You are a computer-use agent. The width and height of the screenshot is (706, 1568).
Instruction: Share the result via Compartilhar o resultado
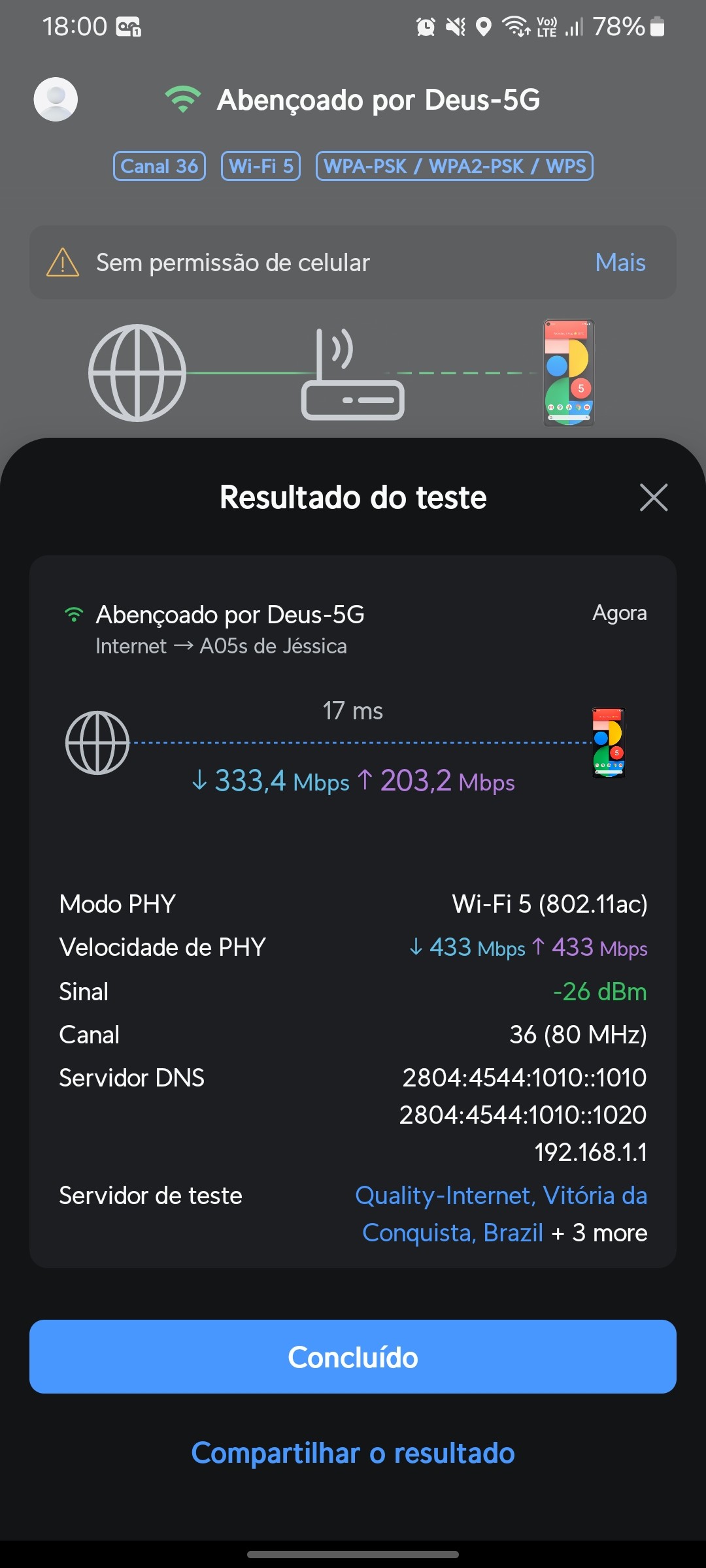[x=353, y=1453]
